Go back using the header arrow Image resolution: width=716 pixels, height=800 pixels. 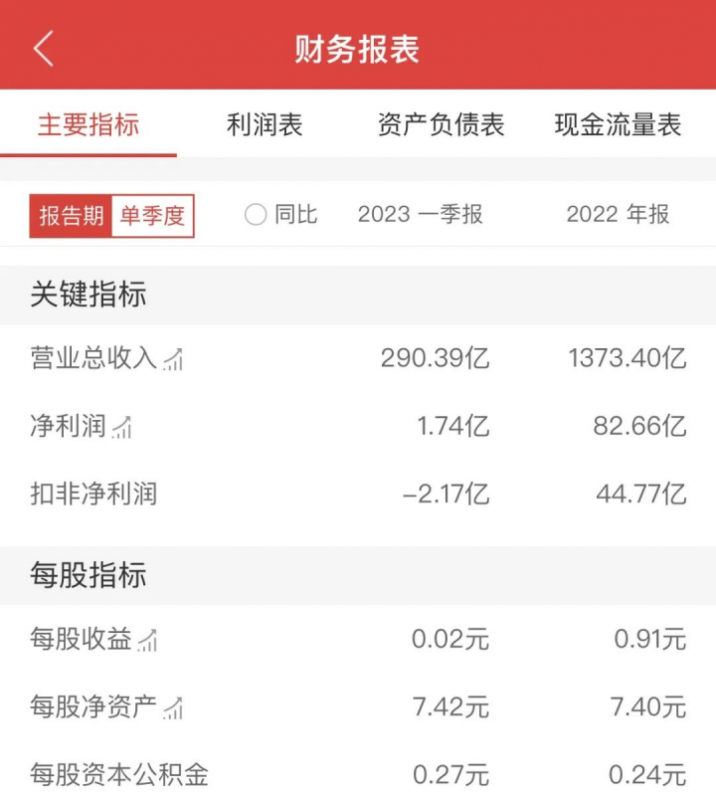pos(43,48)
